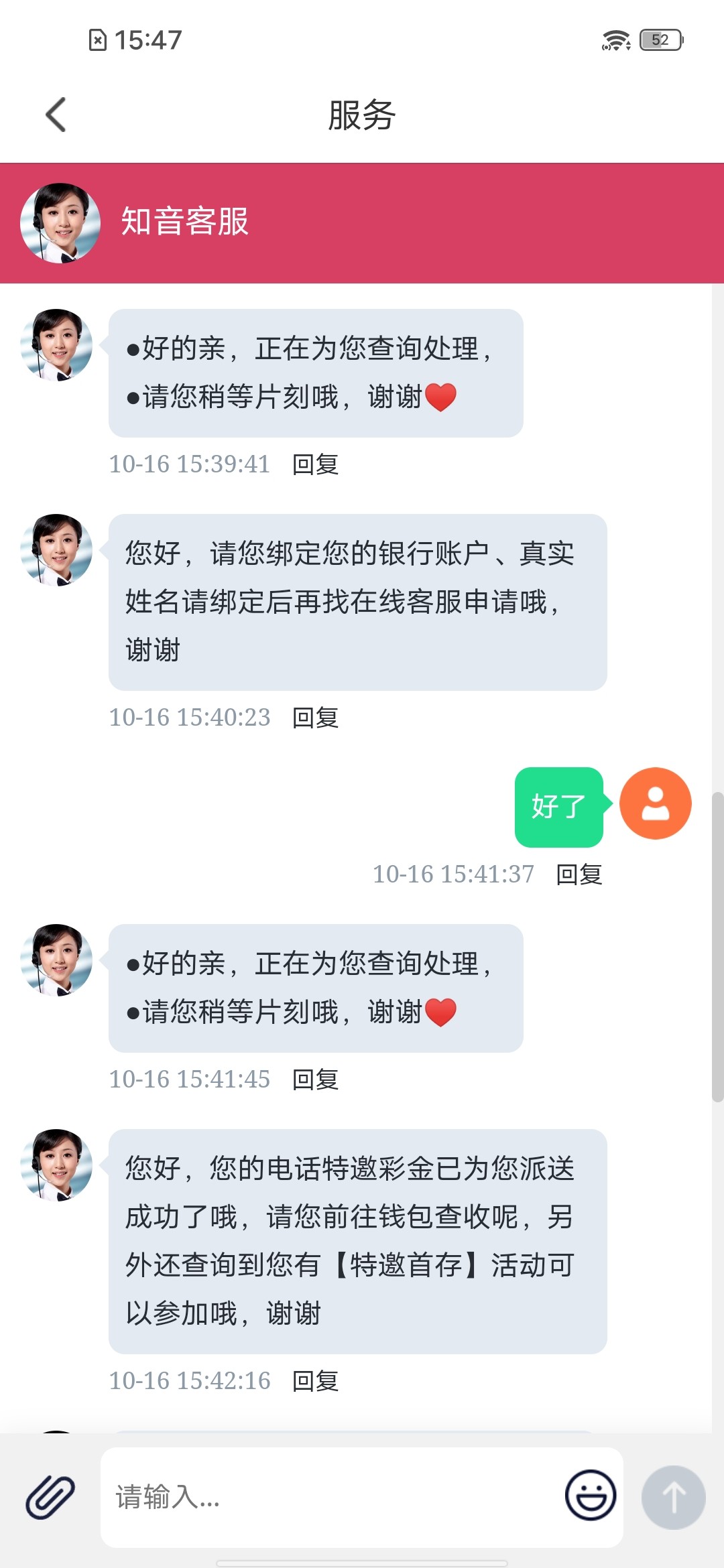Tap the attachment paperclip icon
Viewport: 724px width, 1568px height.
(x=50, y=1497)
